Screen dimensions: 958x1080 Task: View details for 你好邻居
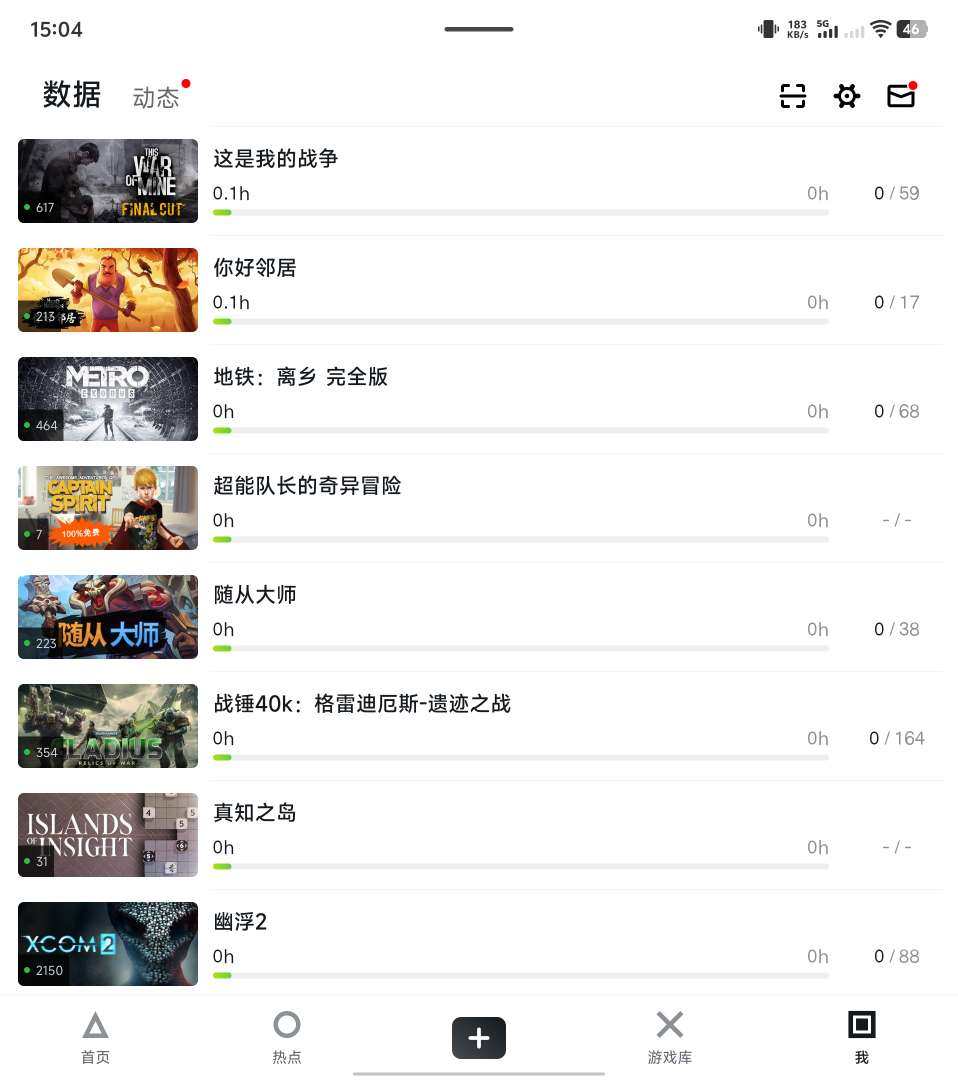point(255,268)
